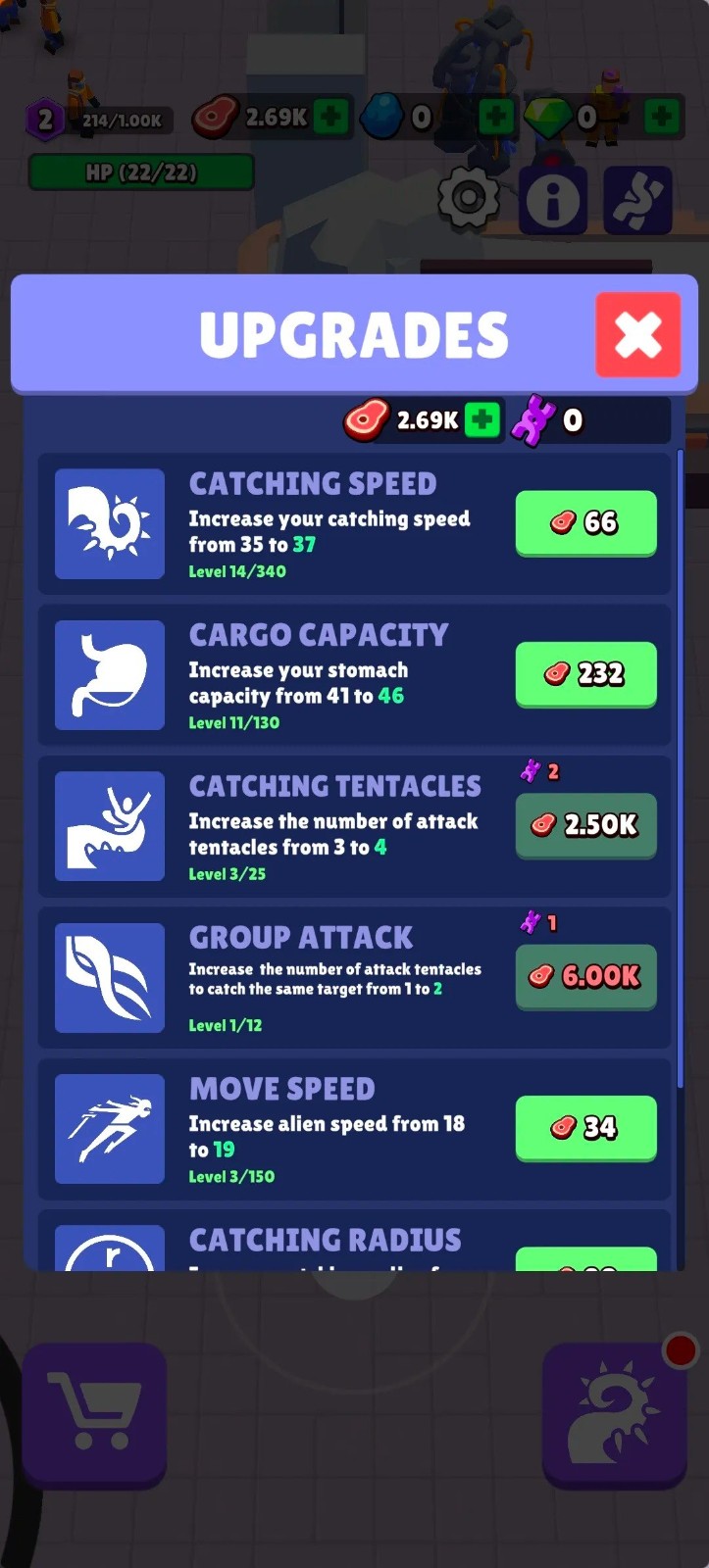Purchase Group Attack upgrade for 6.00K
The height and width of the screenshot is (1568, 709).
pyautogui.click(x=585, y=976)
